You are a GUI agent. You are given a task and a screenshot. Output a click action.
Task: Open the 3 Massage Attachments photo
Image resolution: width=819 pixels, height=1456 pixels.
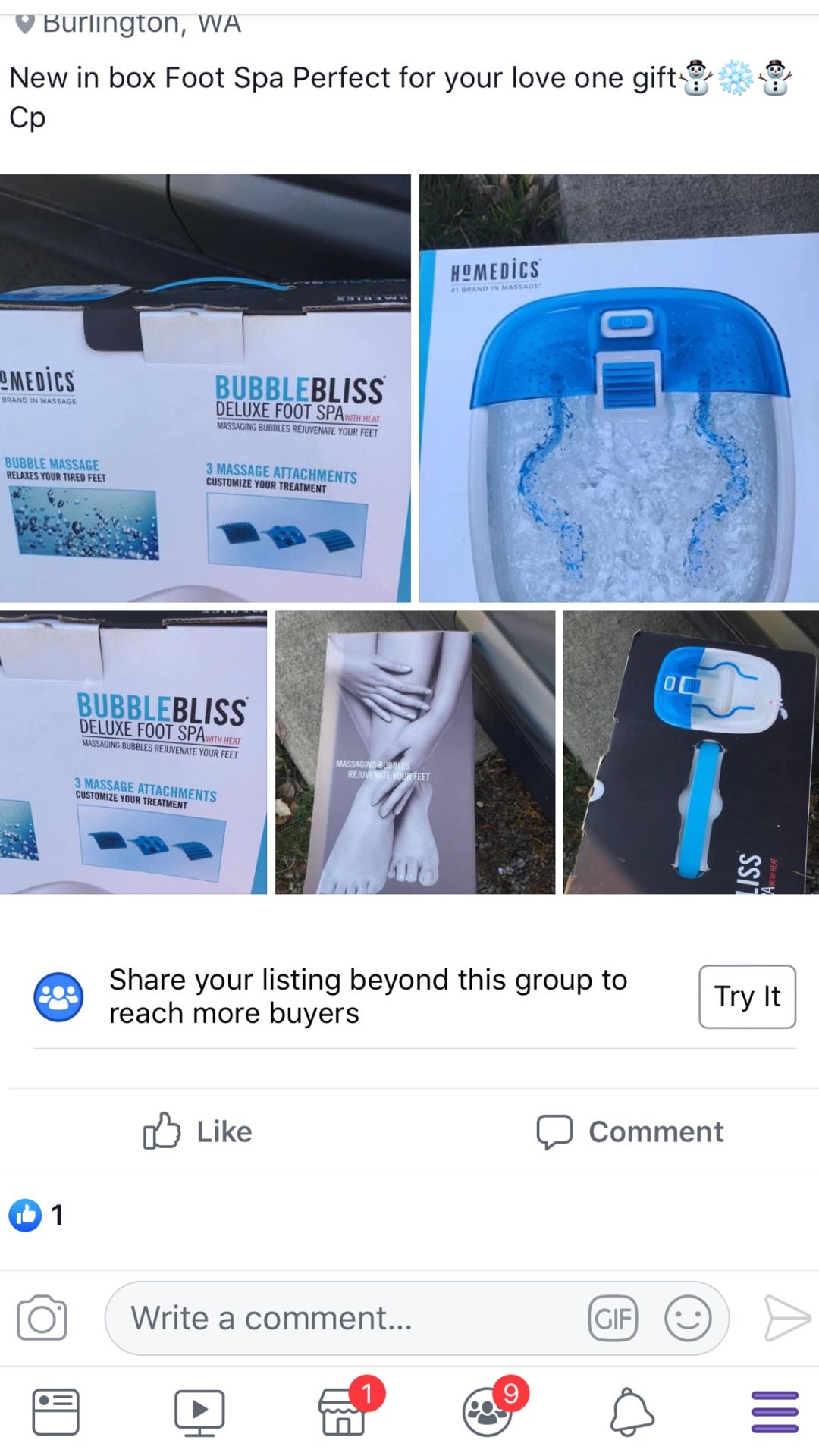133,752
